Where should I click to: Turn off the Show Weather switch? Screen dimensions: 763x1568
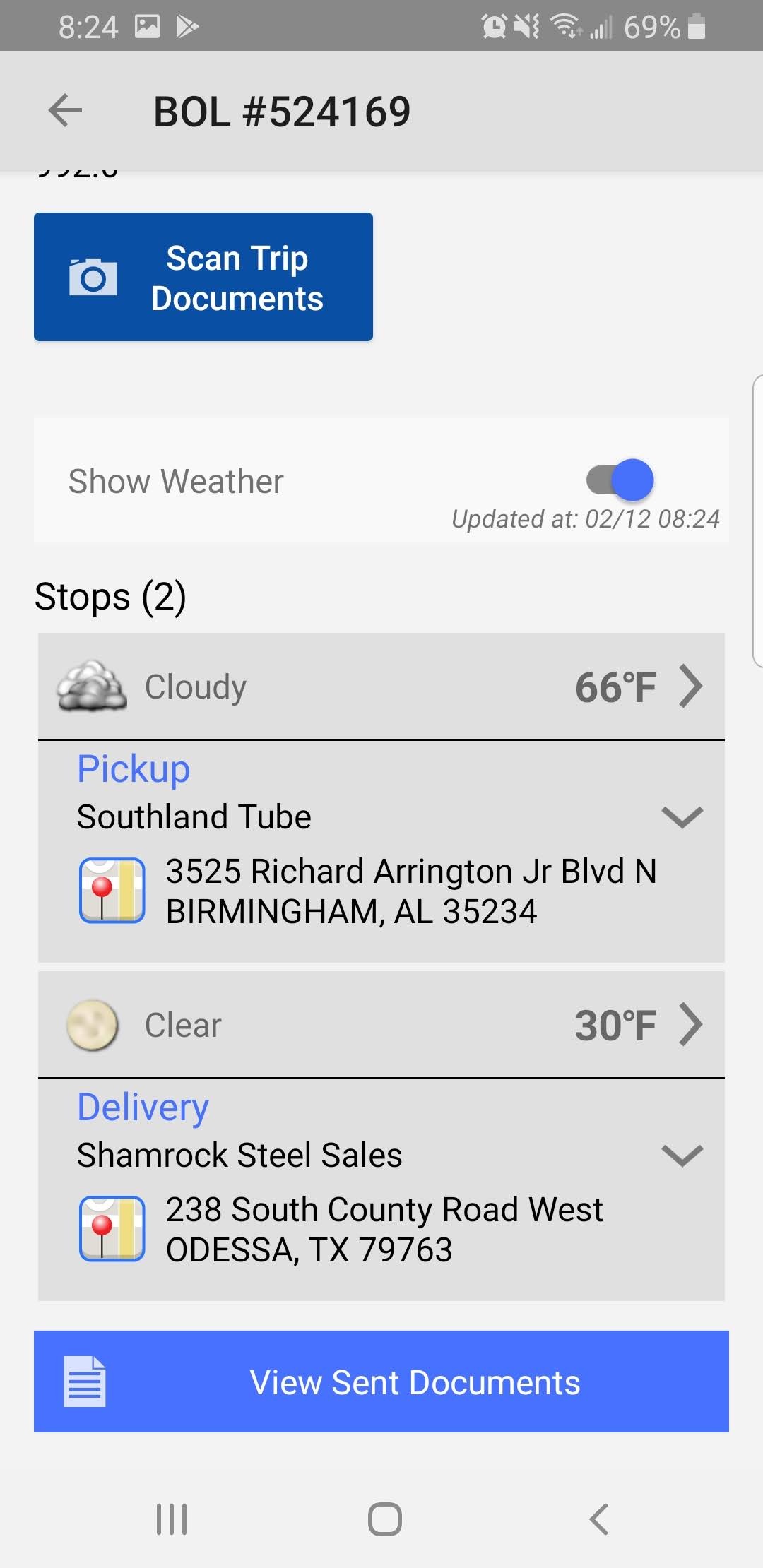(621, 480)
